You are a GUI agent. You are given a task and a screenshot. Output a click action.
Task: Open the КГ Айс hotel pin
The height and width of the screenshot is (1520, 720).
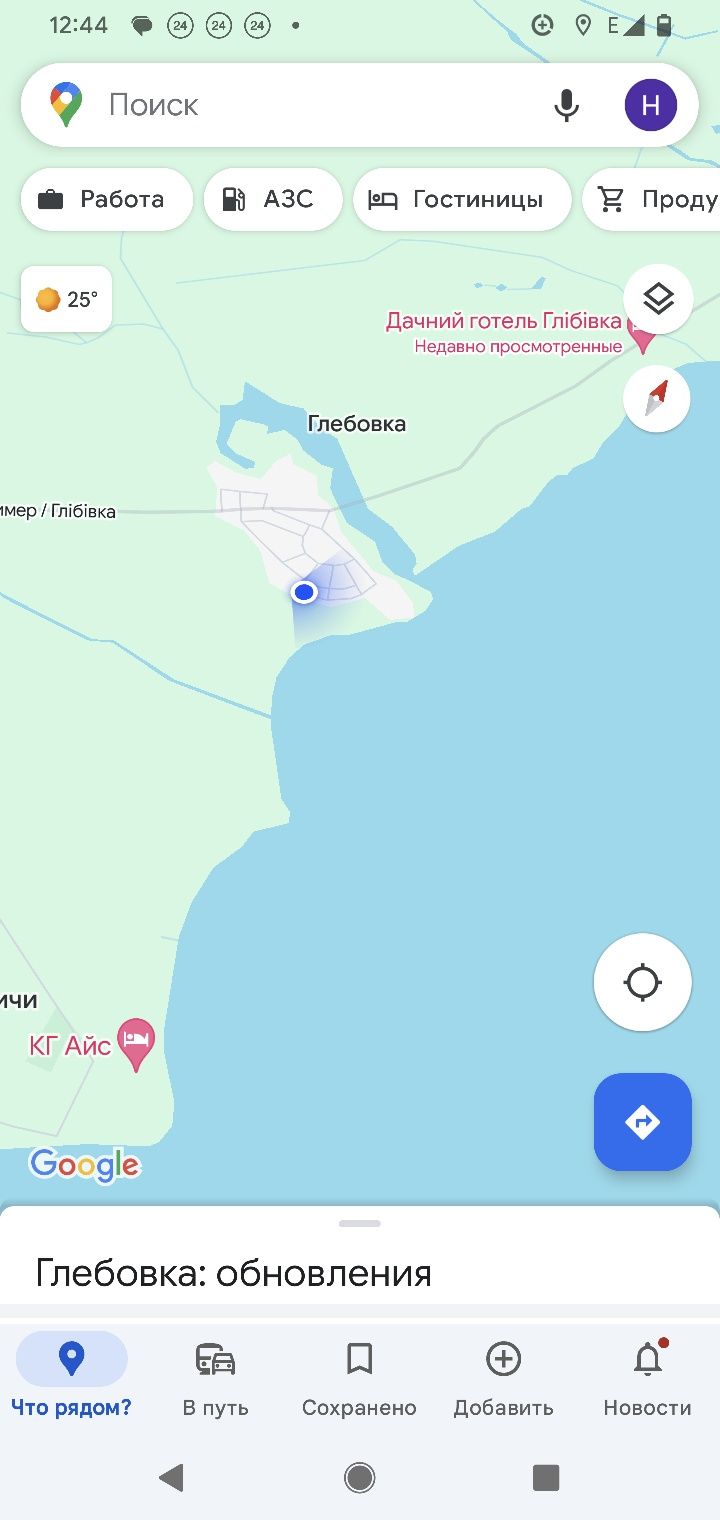(136, 1043)
